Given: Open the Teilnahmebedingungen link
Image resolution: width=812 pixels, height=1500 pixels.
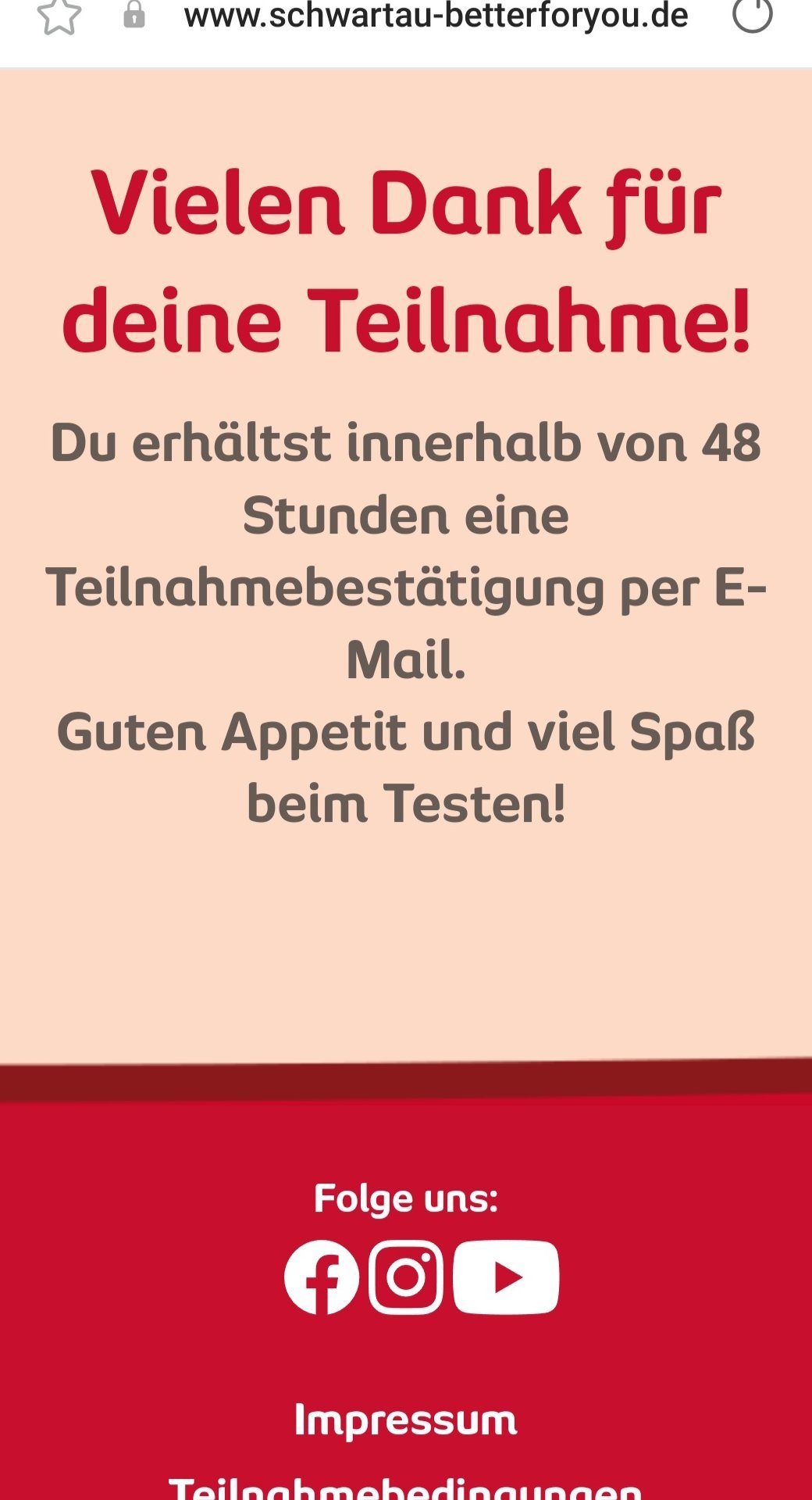Looking at the screenshot, I should [x=406, y=1487].
